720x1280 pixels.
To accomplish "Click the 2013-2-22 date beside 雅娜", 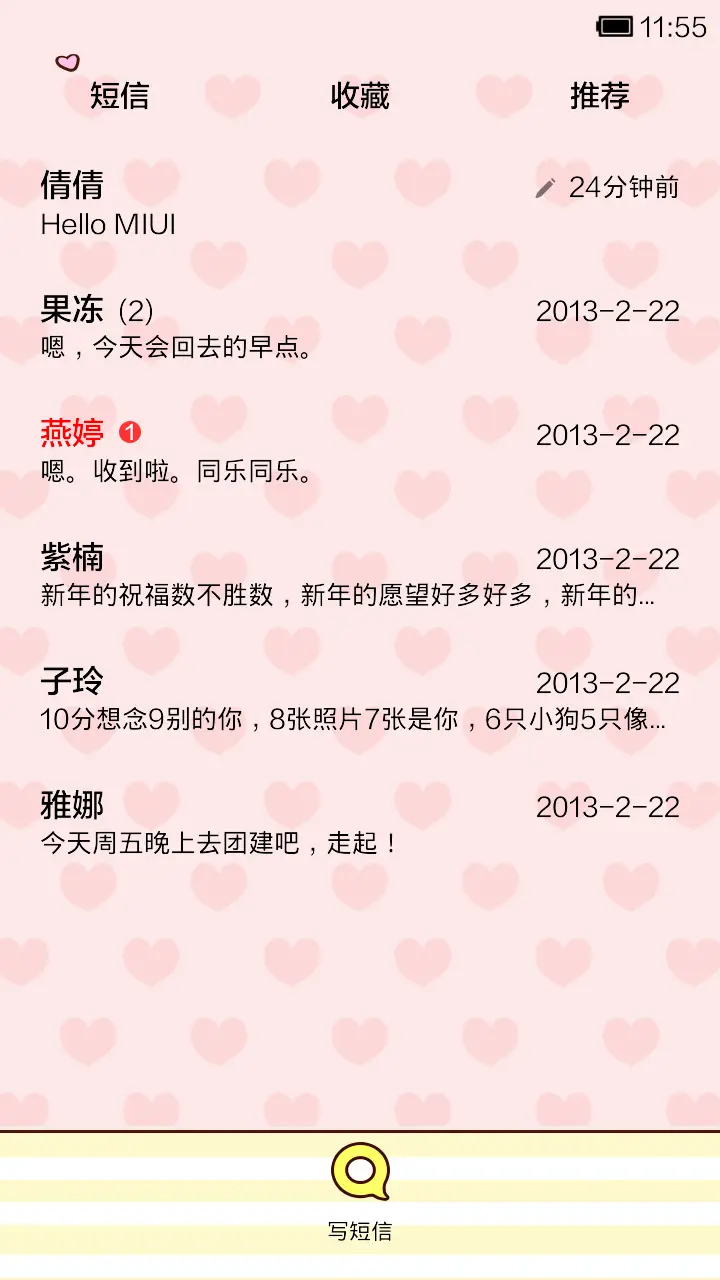I will pyautogui.click(x=608, y=806).
